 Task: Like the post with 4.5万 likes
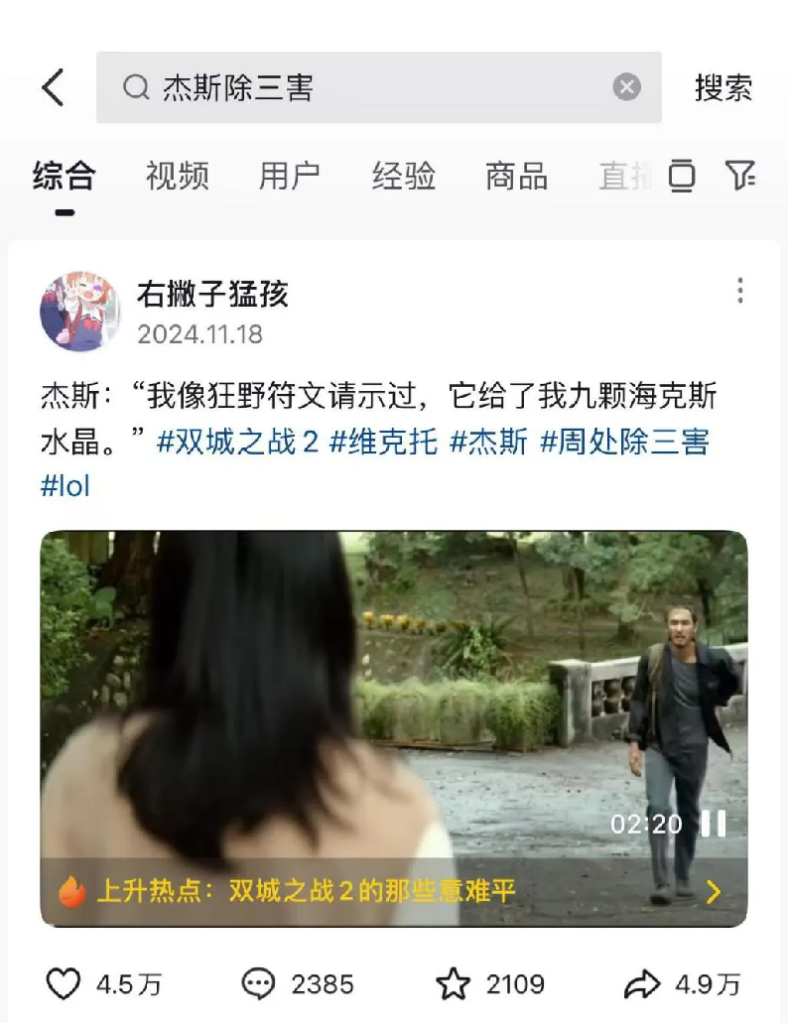tap(64, 985)
